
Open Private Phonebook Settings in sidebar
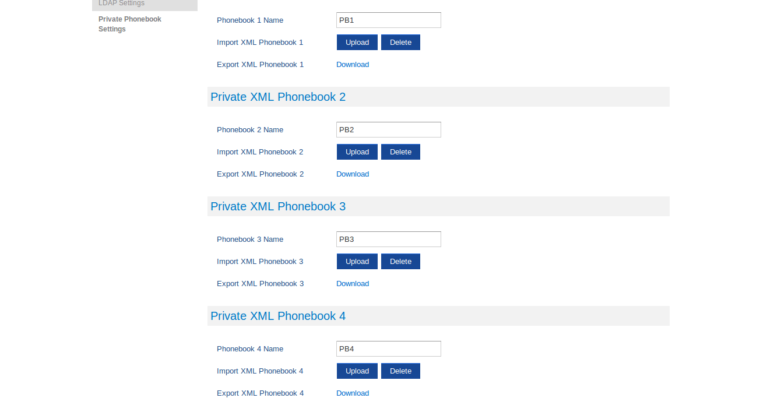[129, 24]
